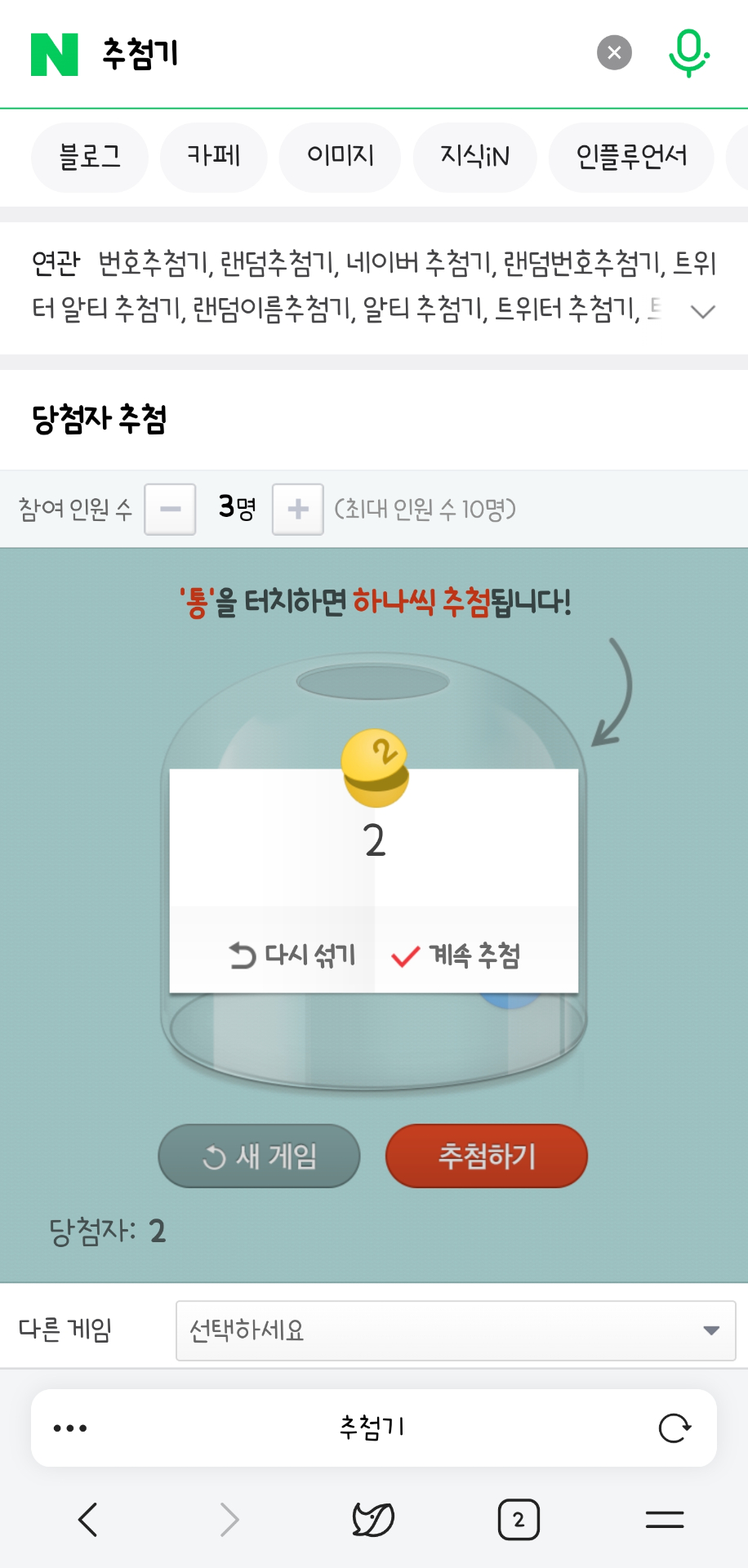
Task: Open the browser tabs switcher
Action: (x=519, y=1520)
